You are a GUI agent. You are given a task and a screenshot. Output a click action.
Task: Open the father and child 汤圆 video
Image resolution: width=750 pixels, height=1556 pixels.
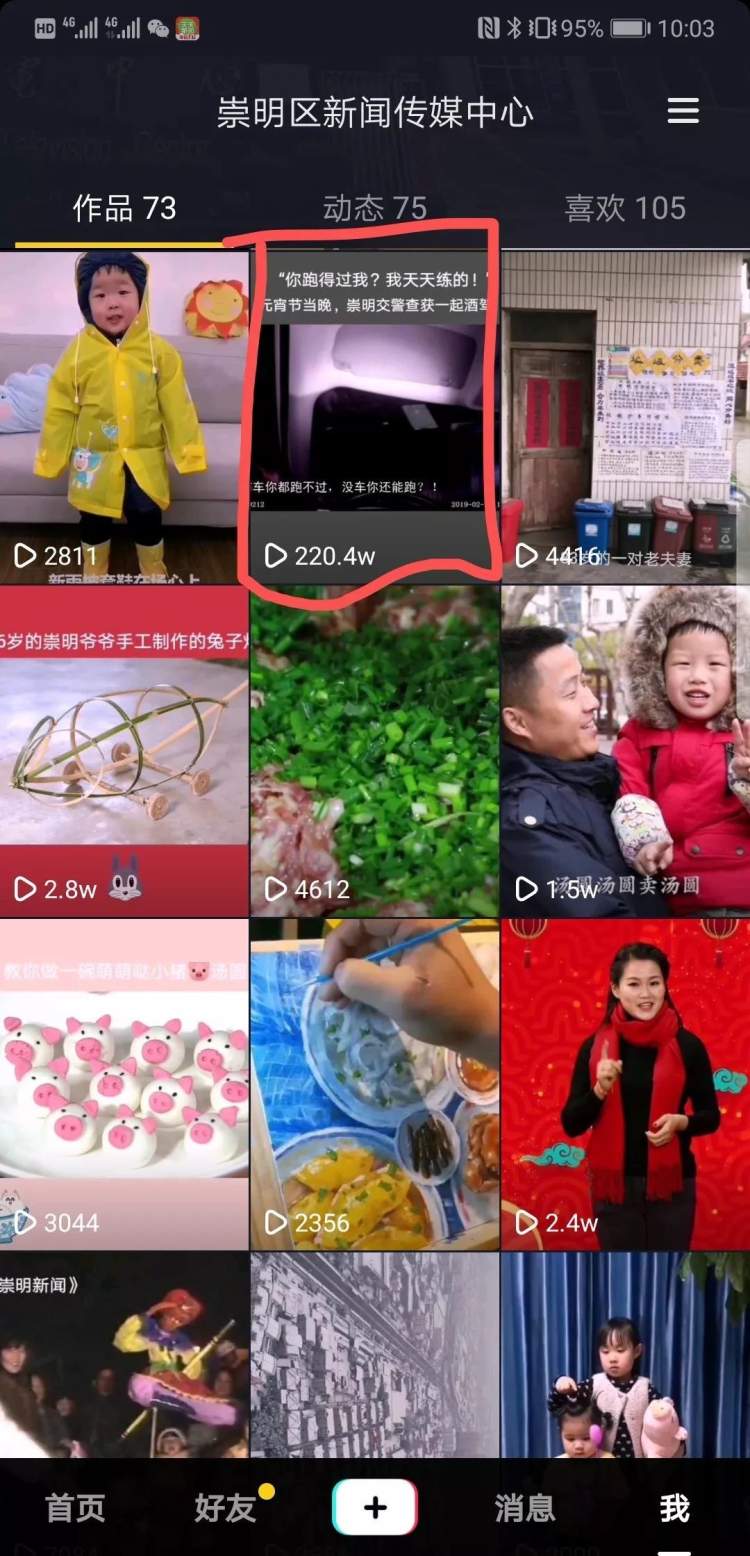click(x=625, y=750)
